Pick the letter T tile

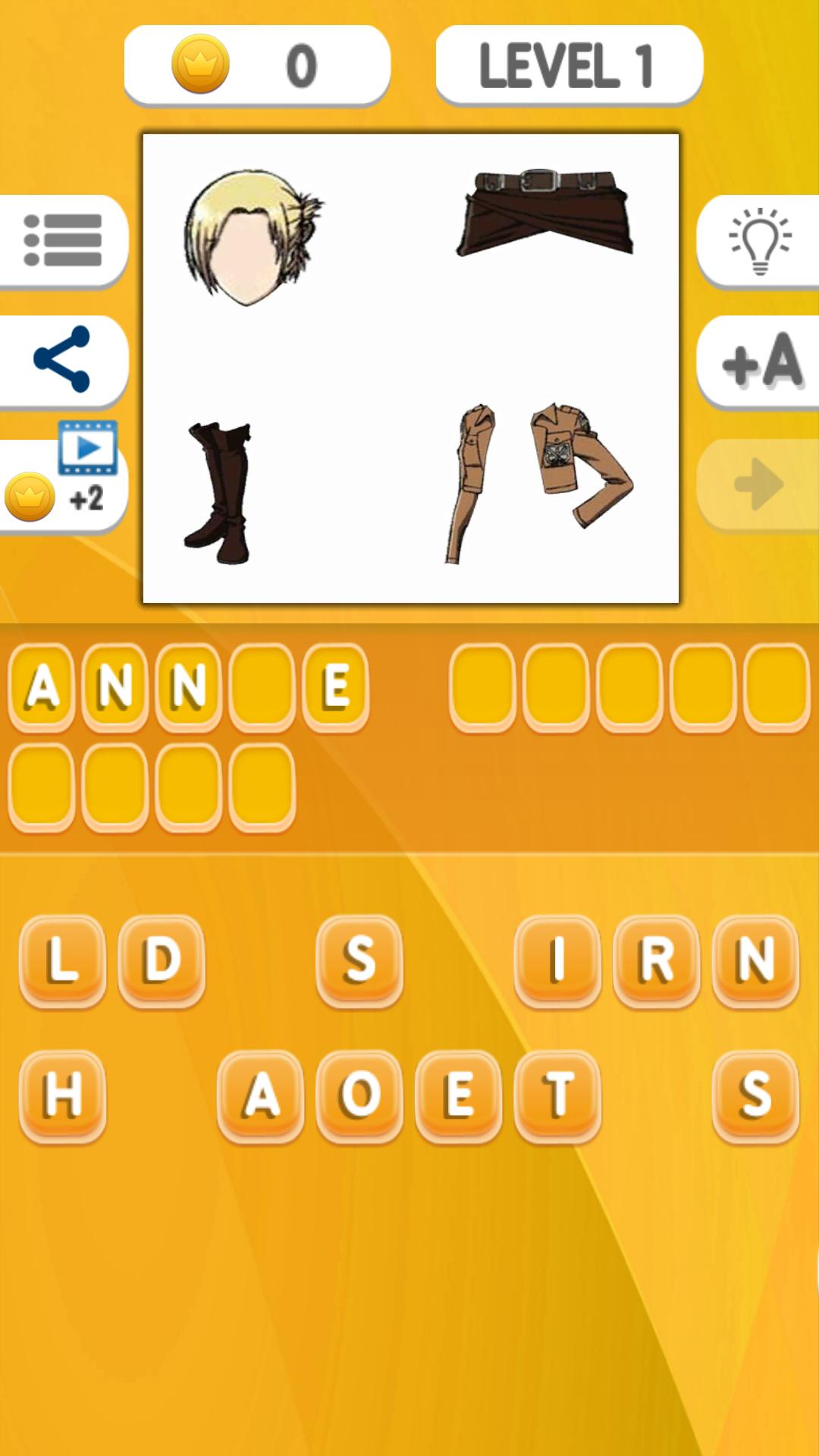[557, 1095]
